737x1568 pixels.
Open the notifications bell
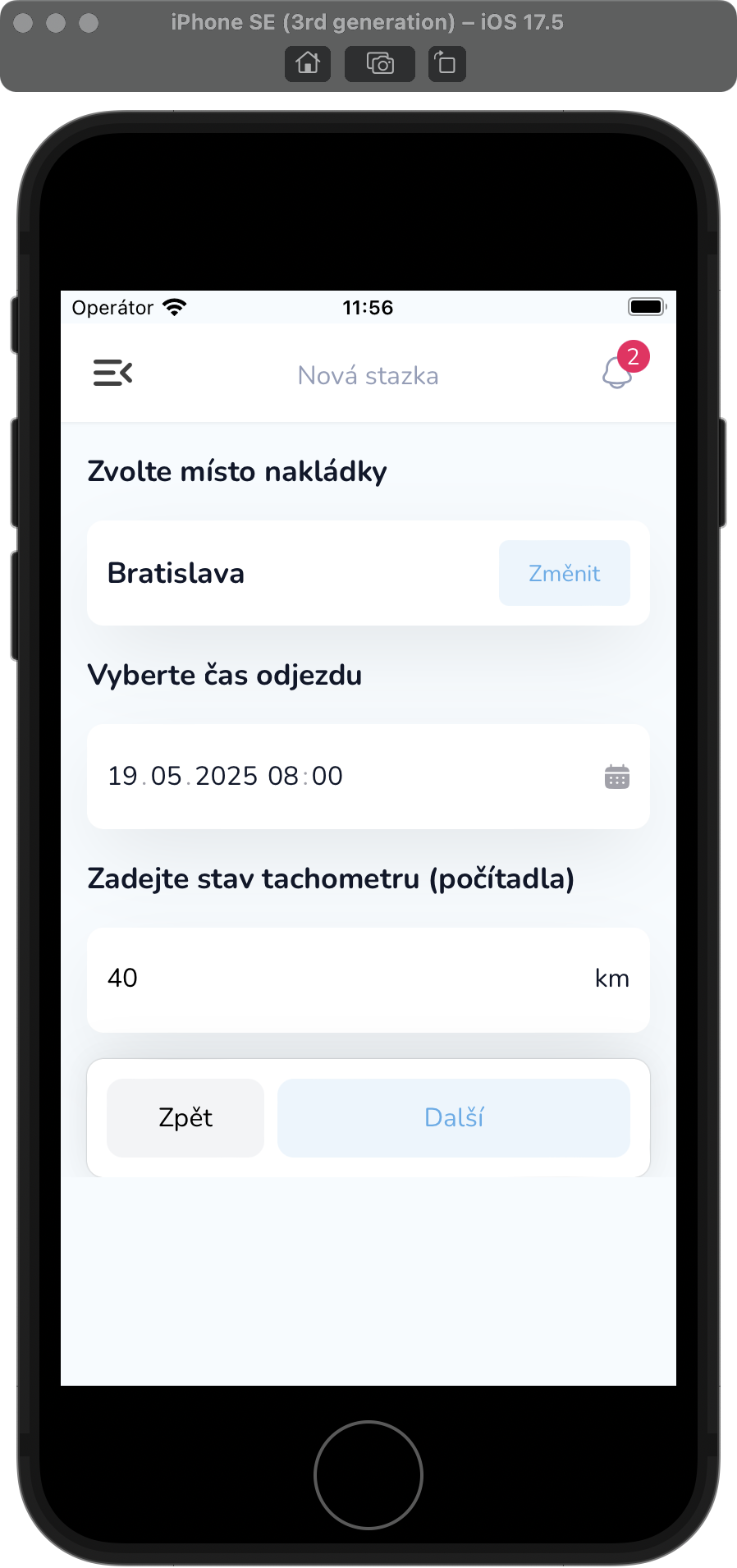point(617,373)
